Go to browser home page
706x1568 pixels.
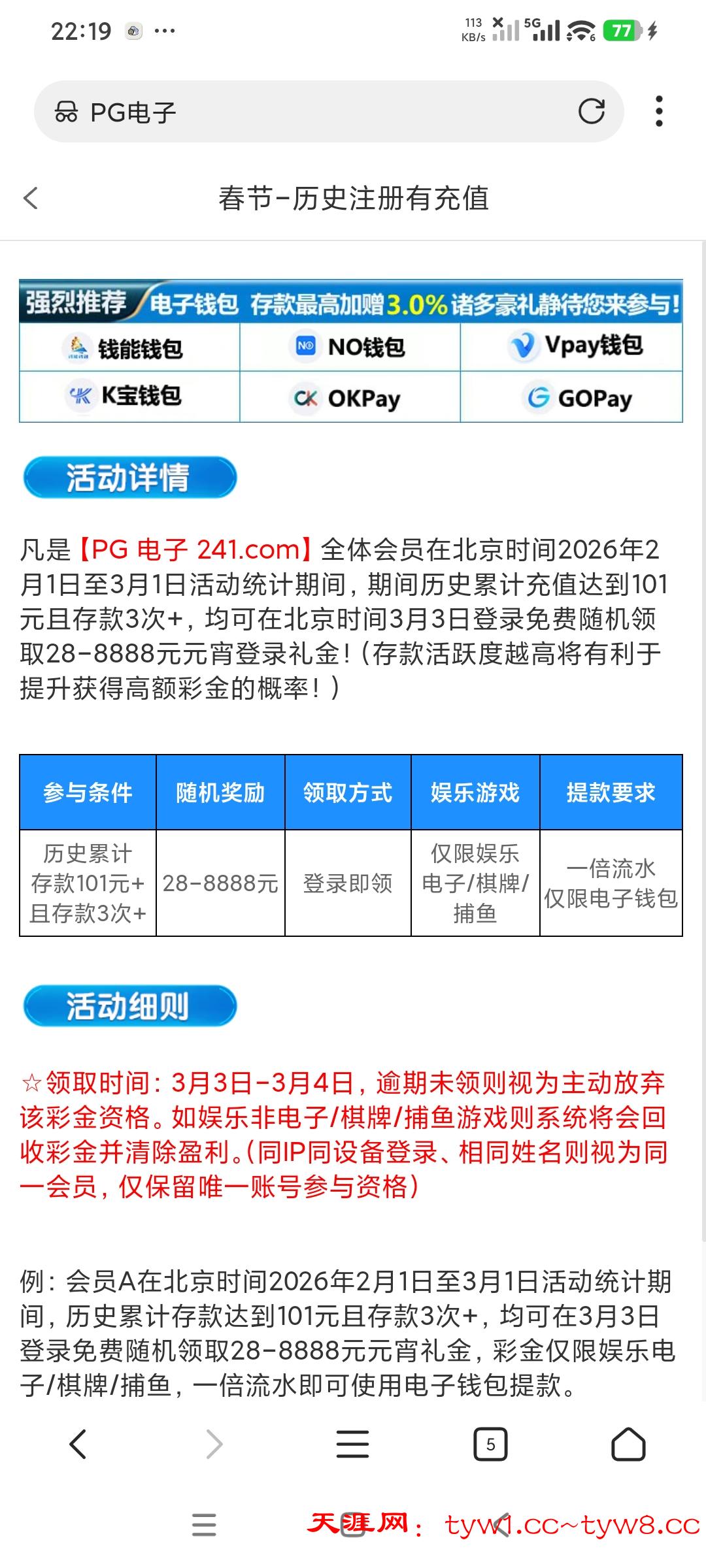click(x=628, y=1444)
